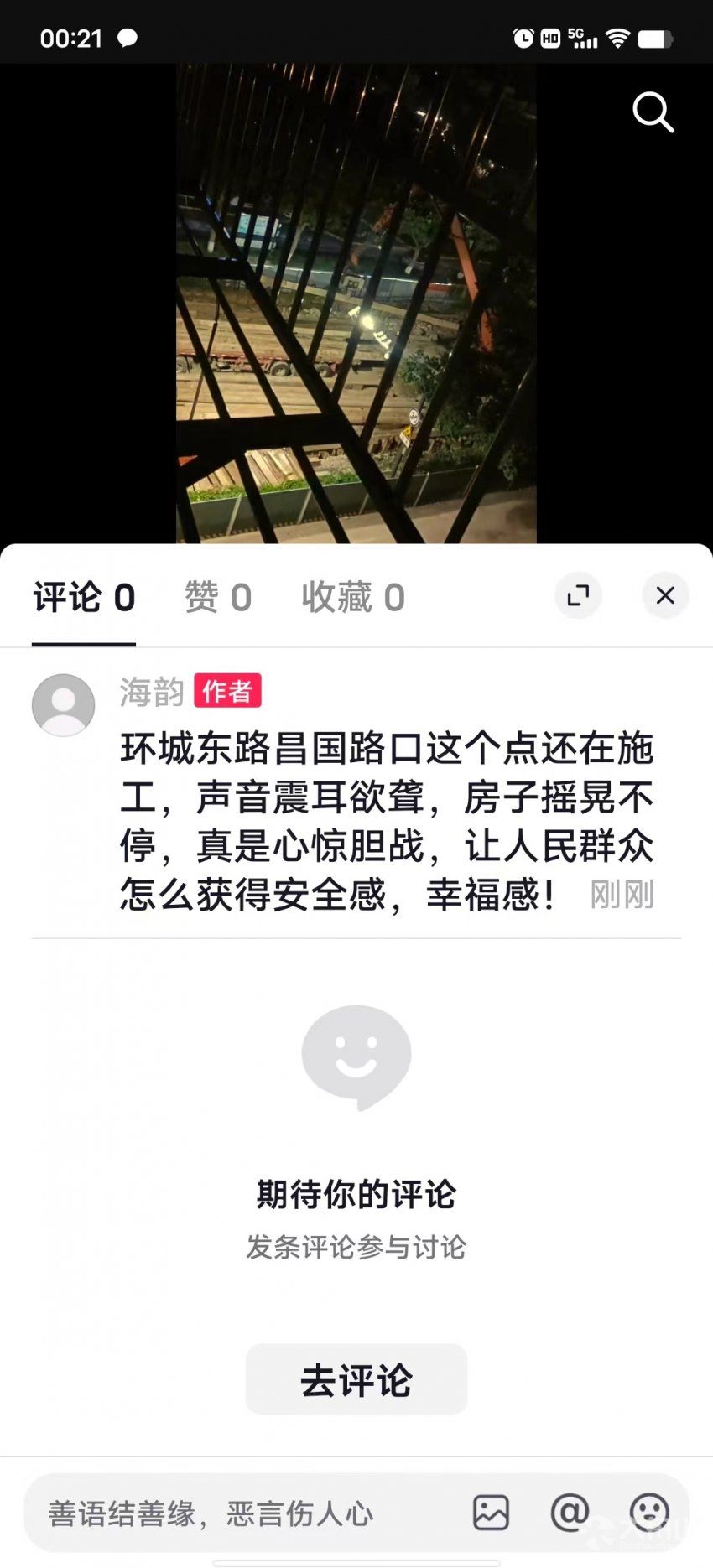Select the 评论 0 tab

click(84, 598)
